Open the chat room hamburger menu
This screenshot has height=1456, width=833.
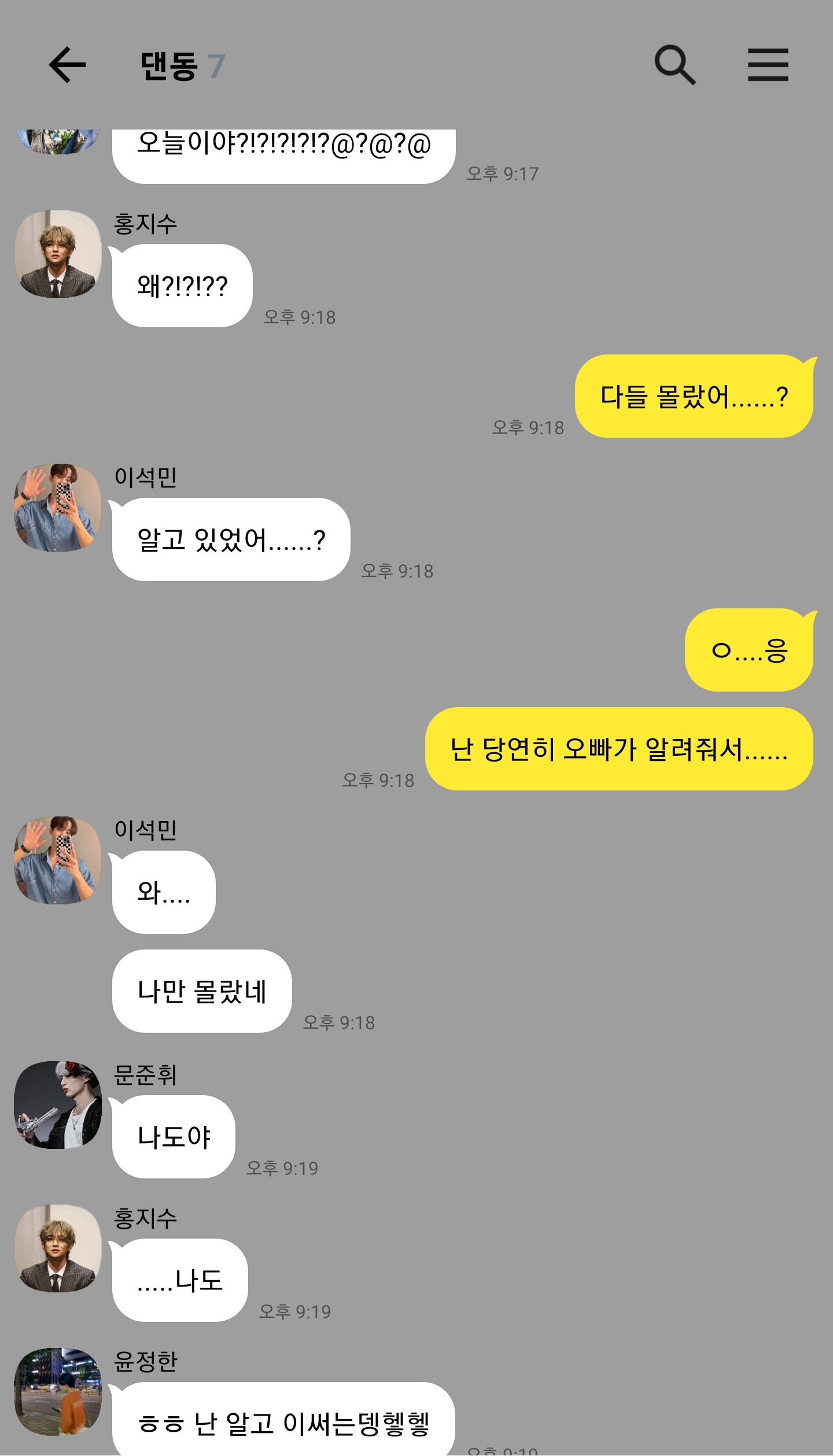[x=768, y=65]
